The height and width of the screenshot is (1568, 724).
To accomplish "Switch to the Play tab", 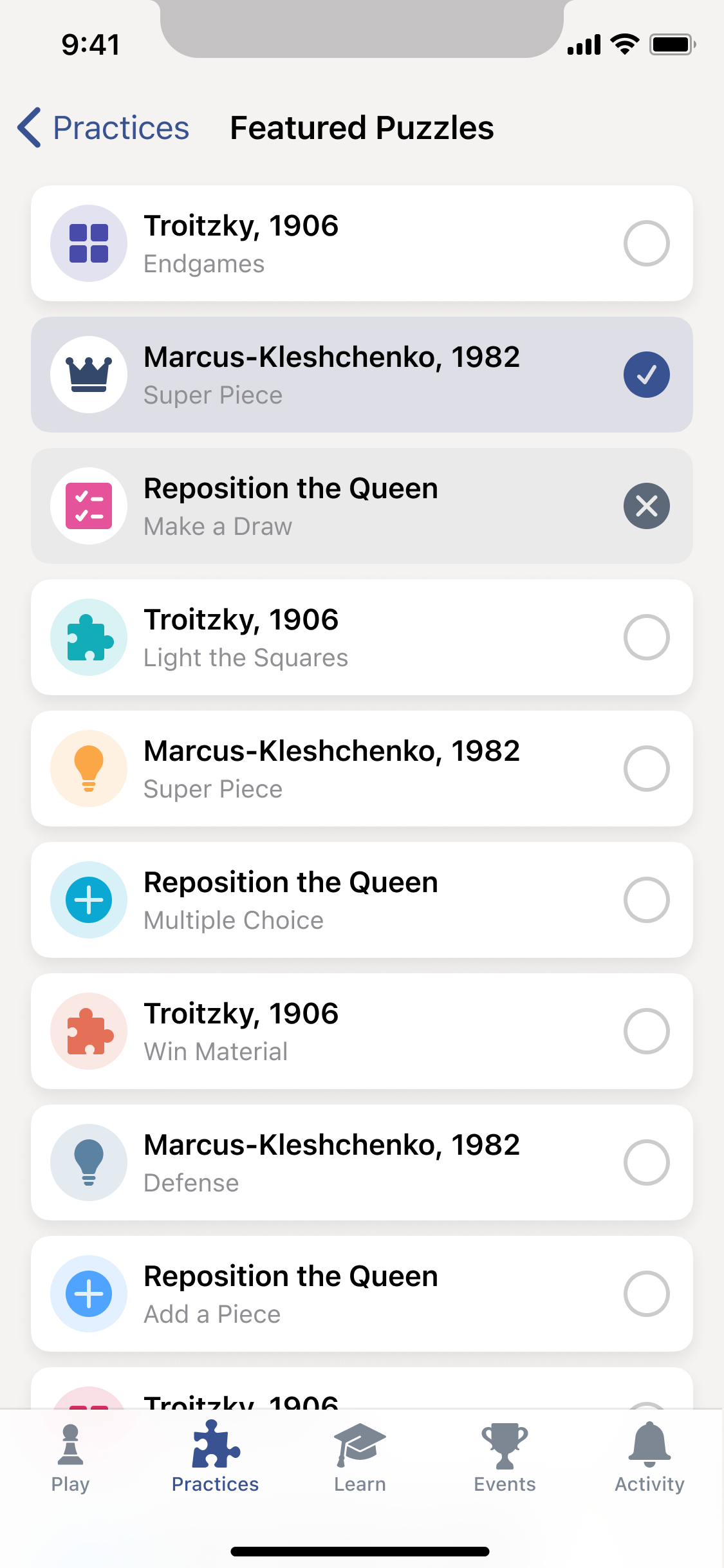I will pyautogui.click(x=71, y=1458).
